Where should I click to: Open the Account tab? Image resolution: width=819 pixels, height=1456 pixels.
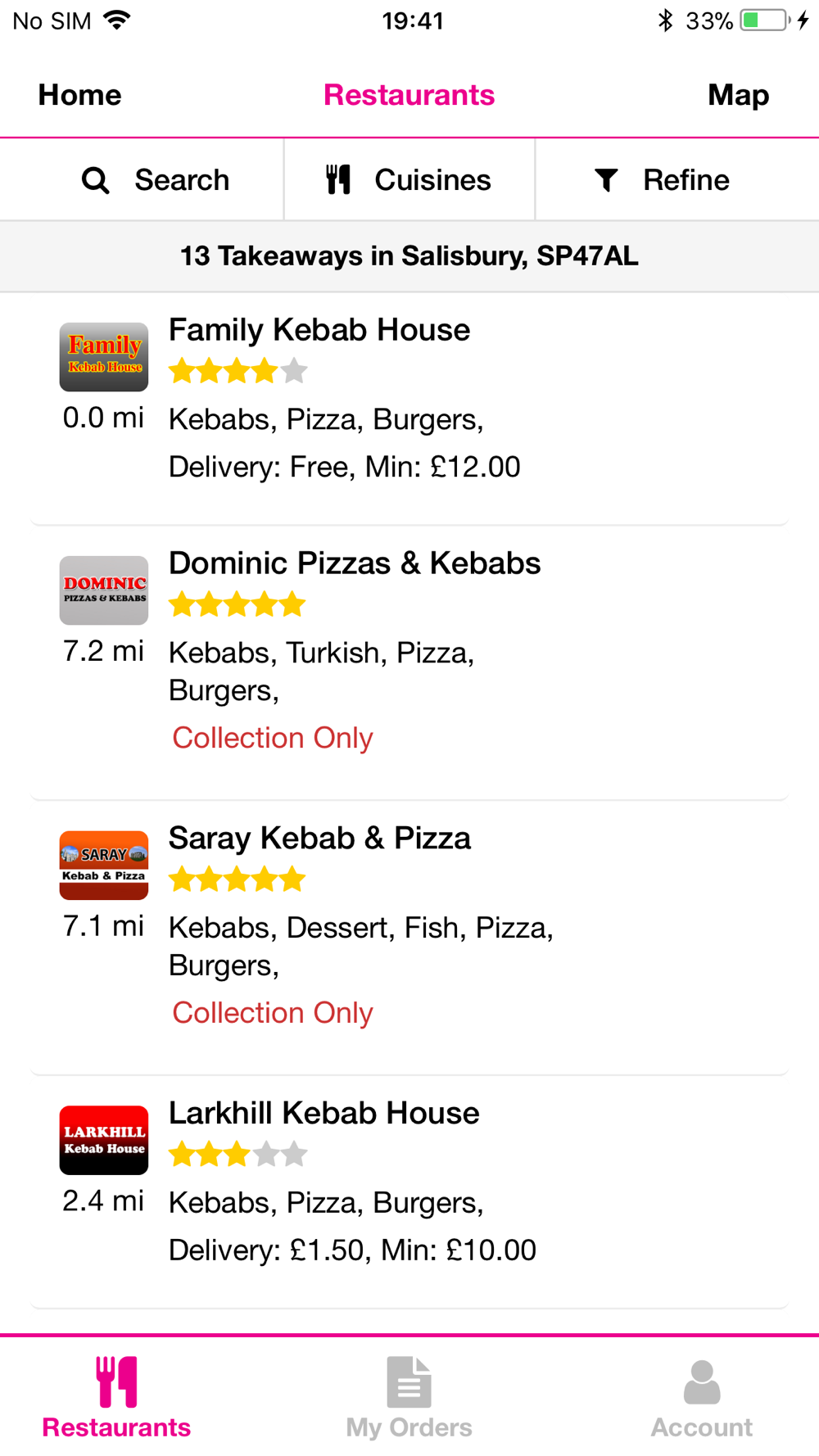click(x=702, y=1397)
